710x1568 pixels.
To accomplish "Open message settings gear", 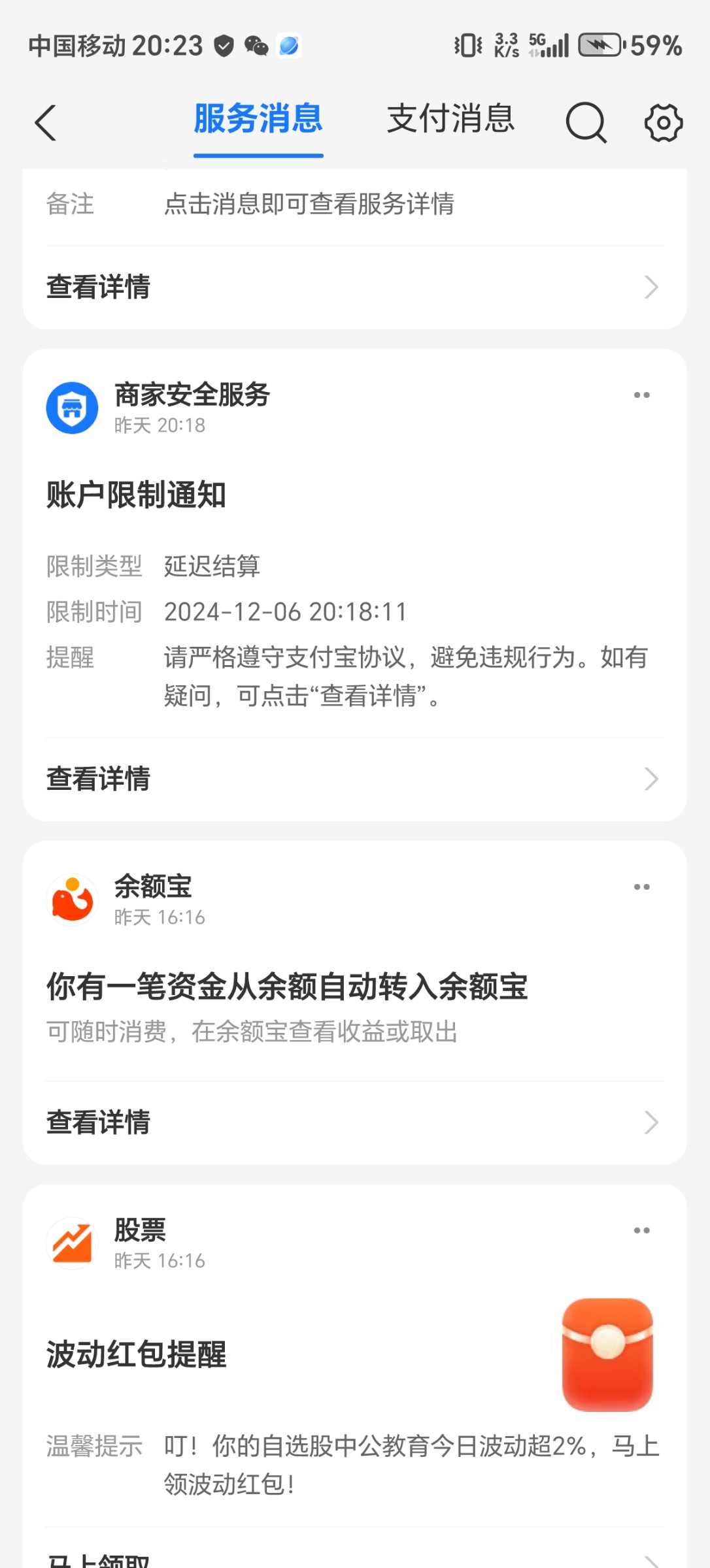I will click(x=663, y=122).
